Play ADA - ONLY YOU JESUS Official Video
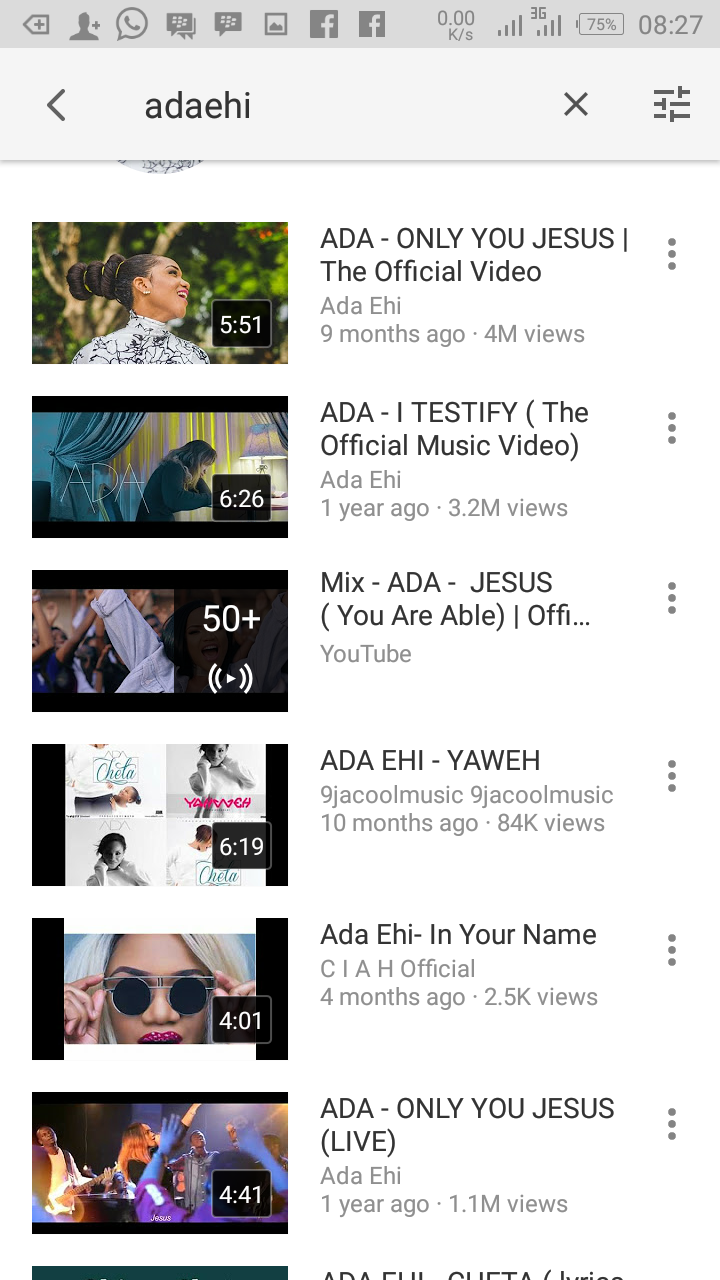 (160, 293)
